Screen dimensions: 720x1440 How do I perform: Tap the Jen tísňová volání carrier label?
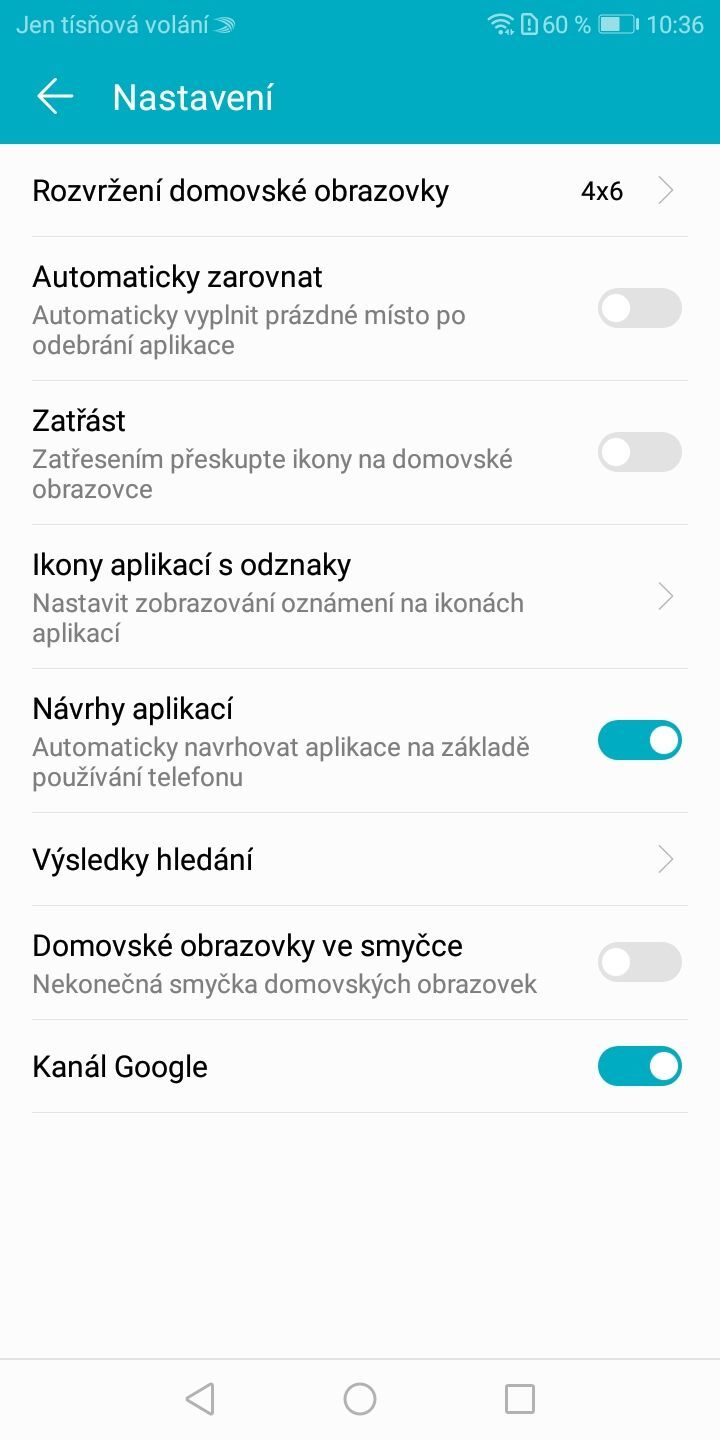(110, 23)
